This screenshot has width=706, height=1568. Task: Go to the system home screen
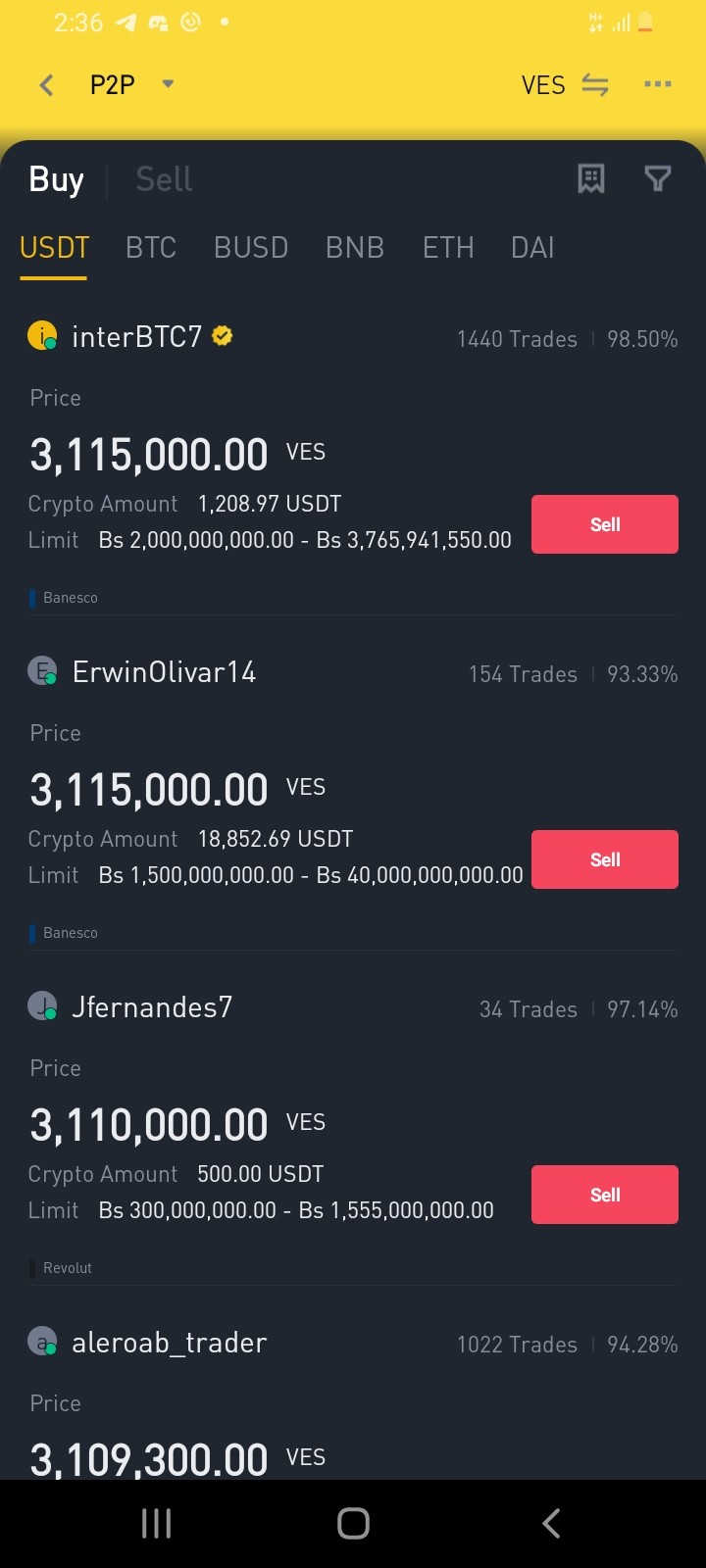tap(353, 1523)
